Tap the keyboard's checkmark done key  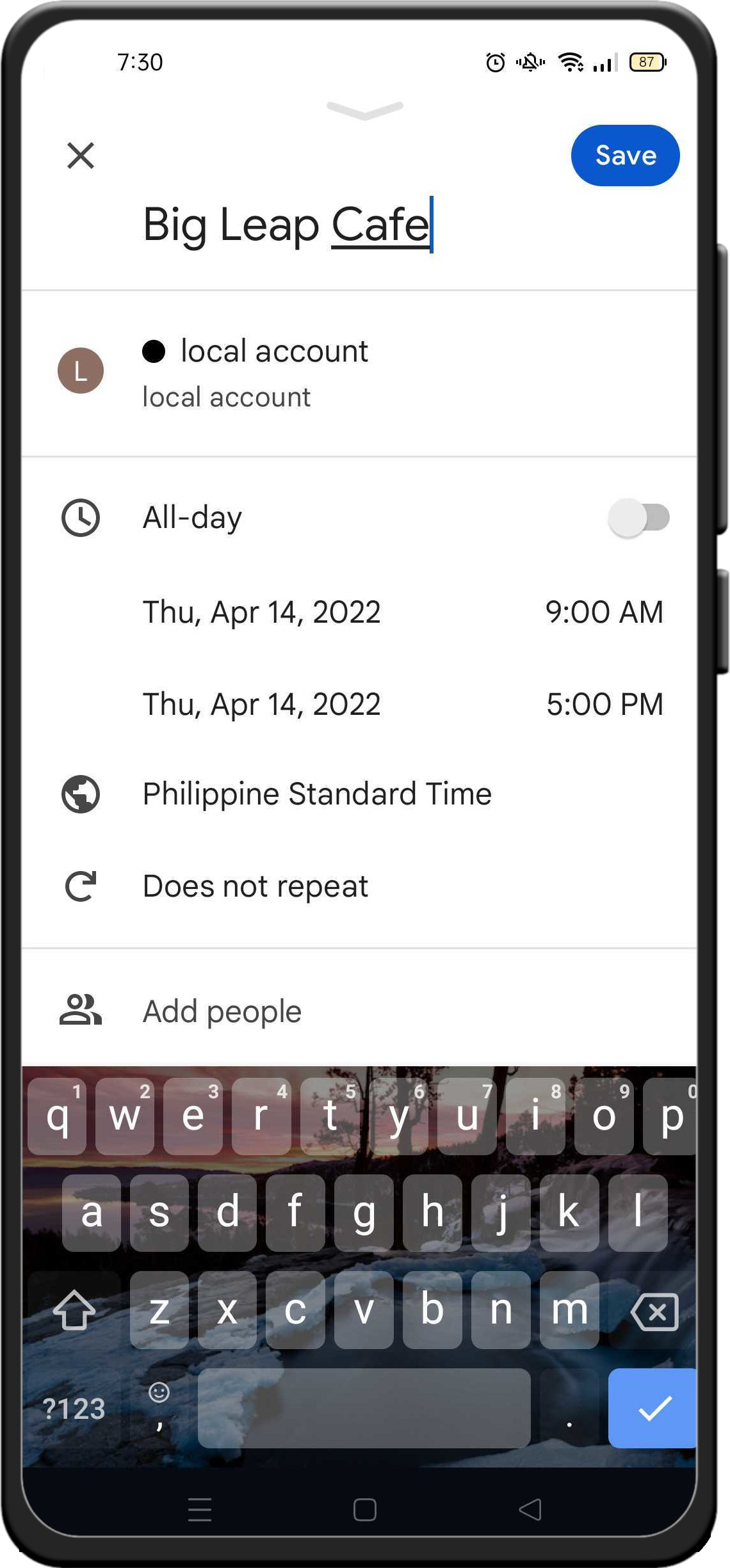653,1408
